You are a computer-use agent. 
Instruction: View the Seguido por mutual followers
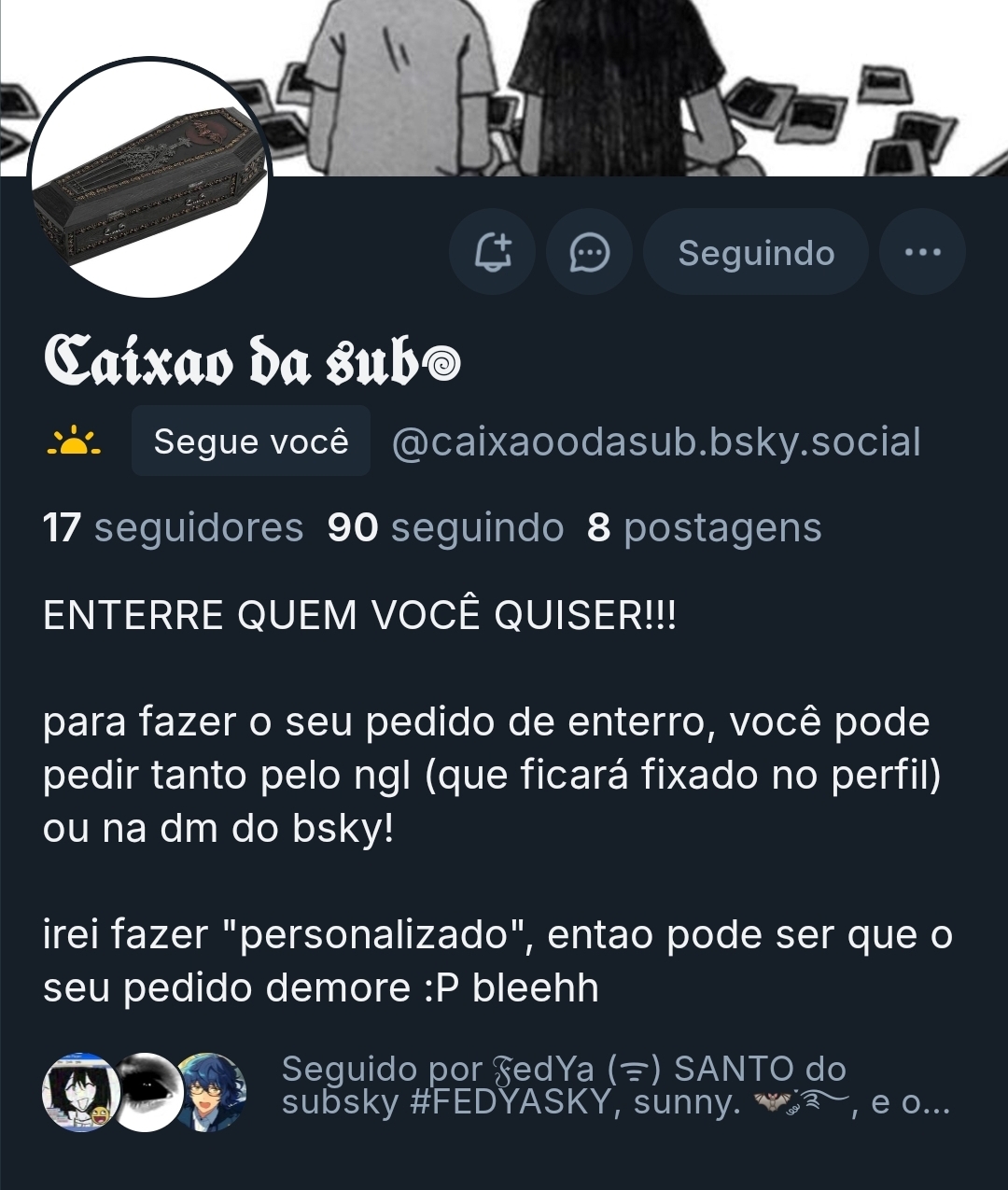click(x=614, y=1085)
